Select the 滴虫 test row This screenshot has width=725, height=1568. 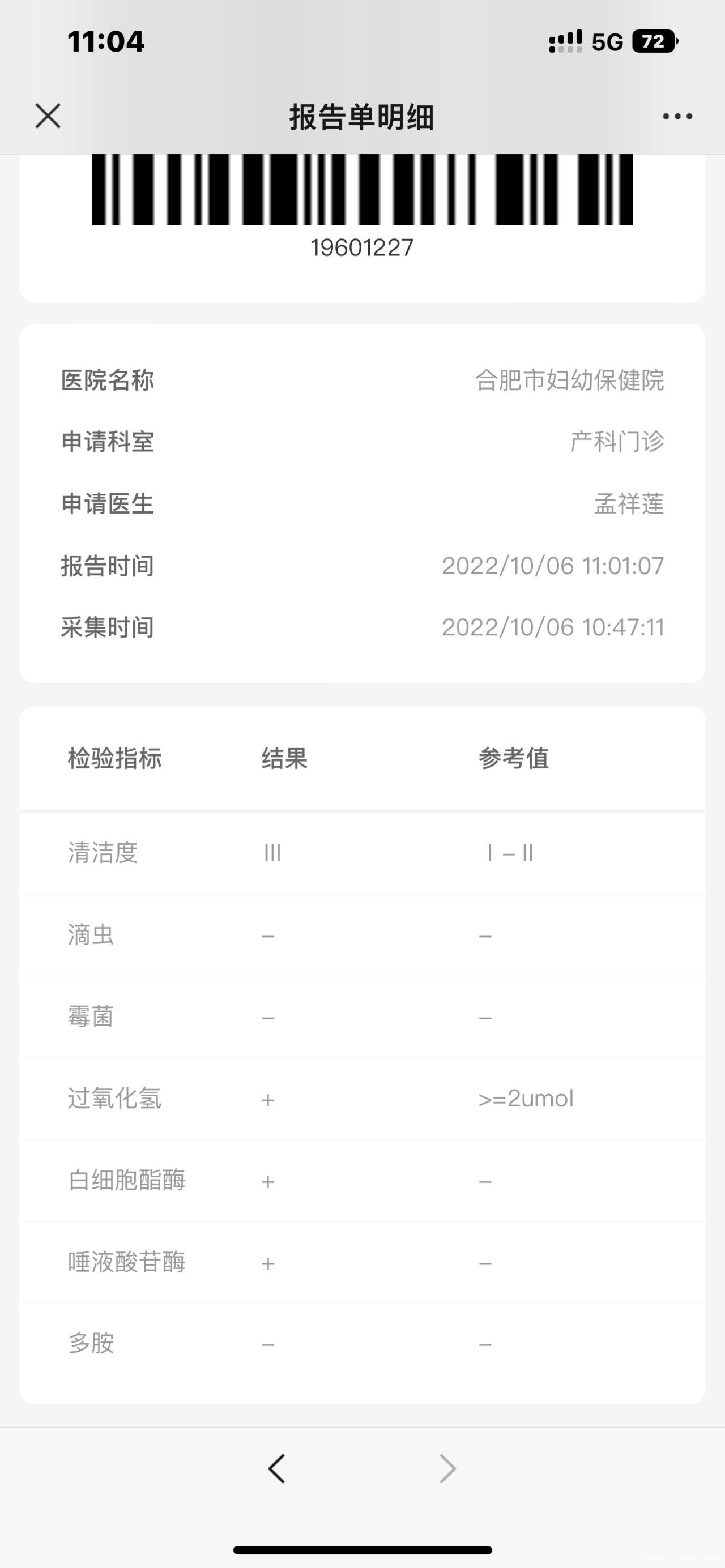(362, 935)
